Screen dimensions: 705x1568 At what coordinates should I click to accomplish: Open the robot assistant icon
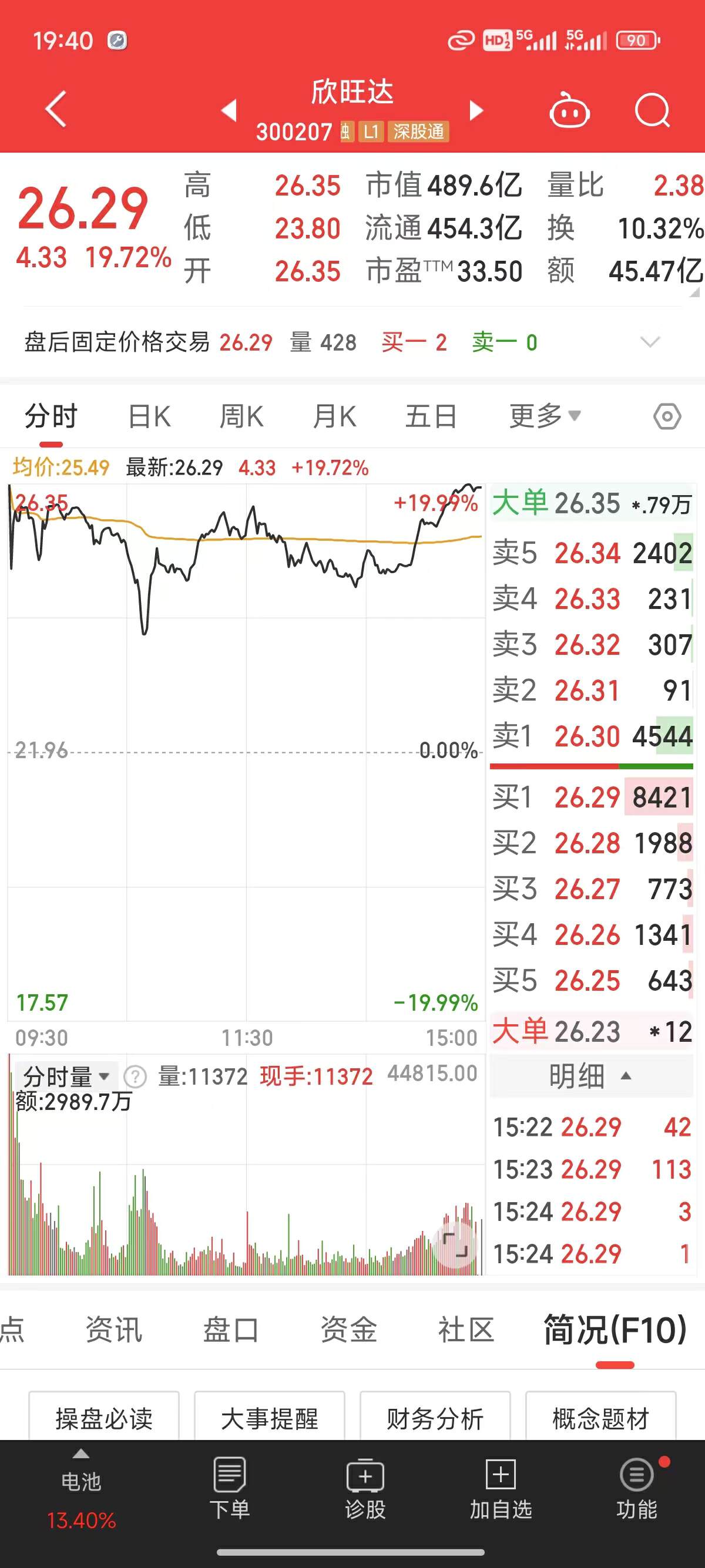[569, 110]
